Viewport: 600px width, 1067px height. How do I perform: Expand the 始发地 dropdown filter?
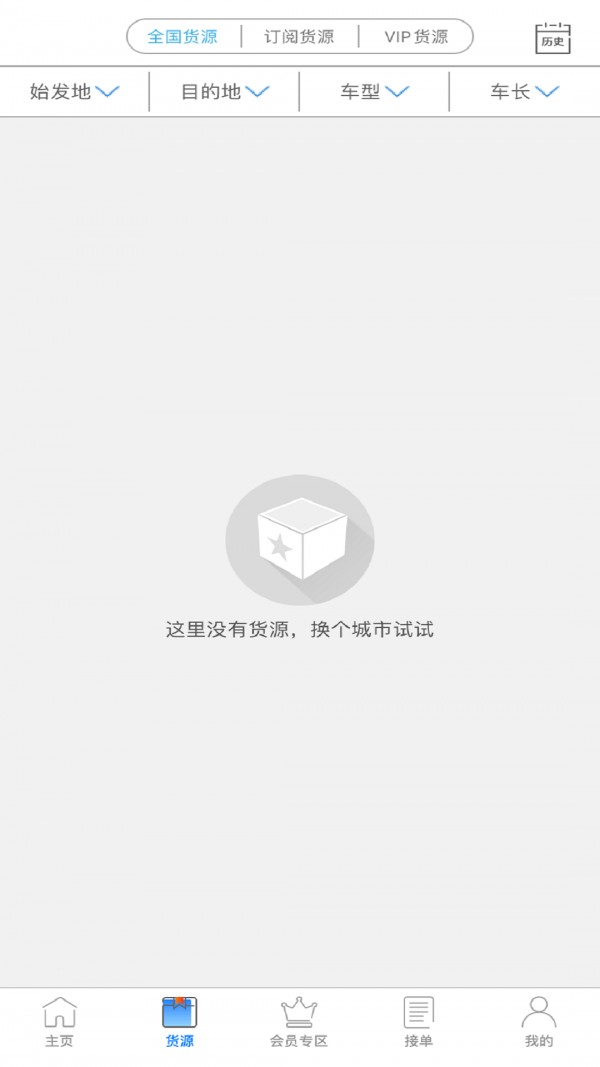click(x=75, y=92)
